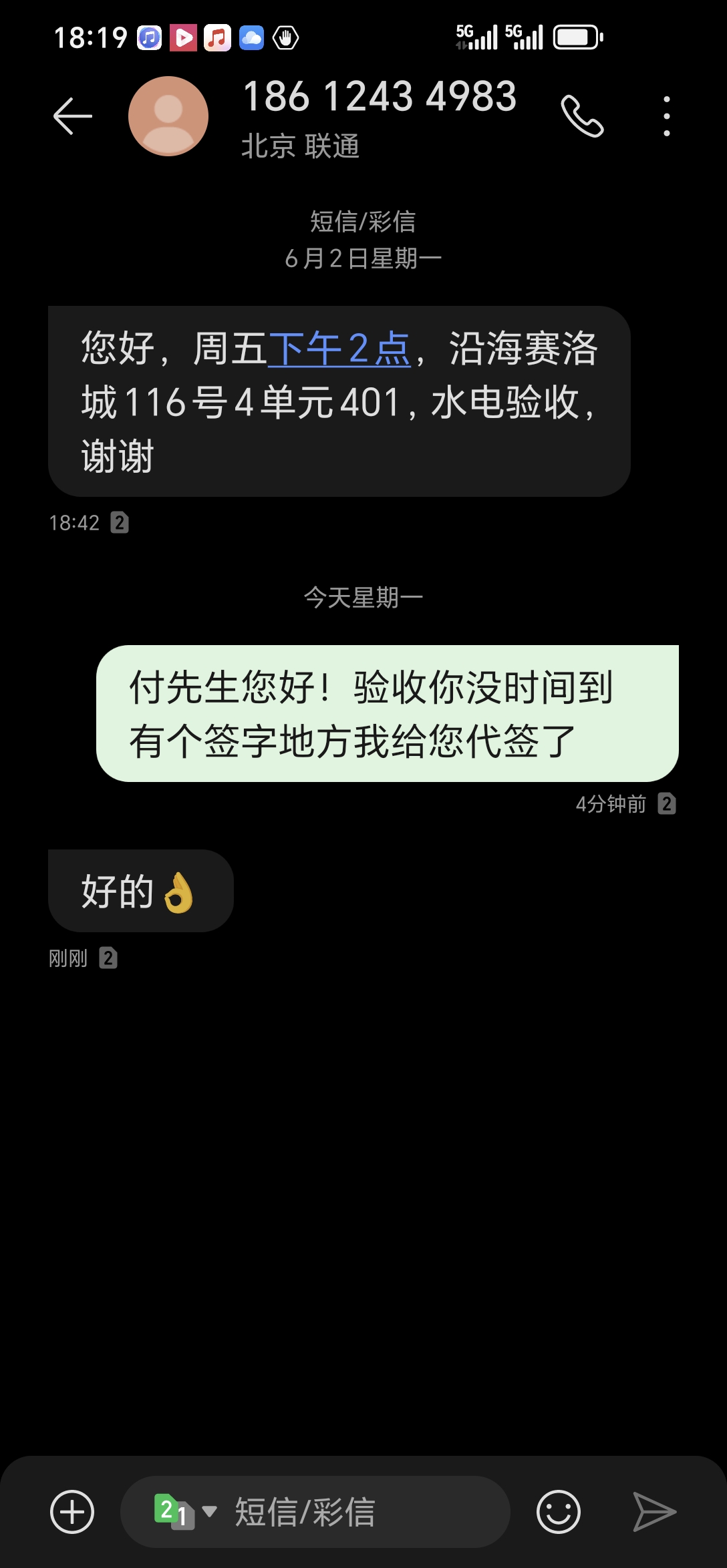Send the message with arrow icon

point(654,1512)
